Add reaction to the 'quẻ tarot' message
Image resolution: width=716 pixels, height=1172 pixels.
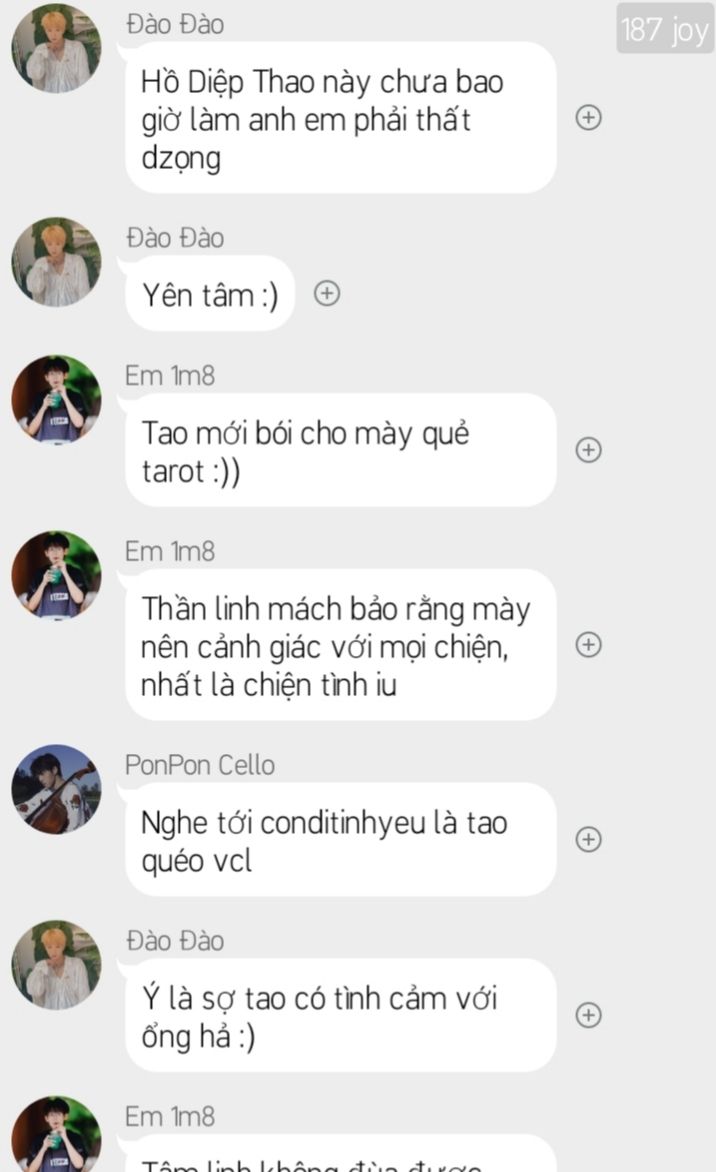click(589, 450)
